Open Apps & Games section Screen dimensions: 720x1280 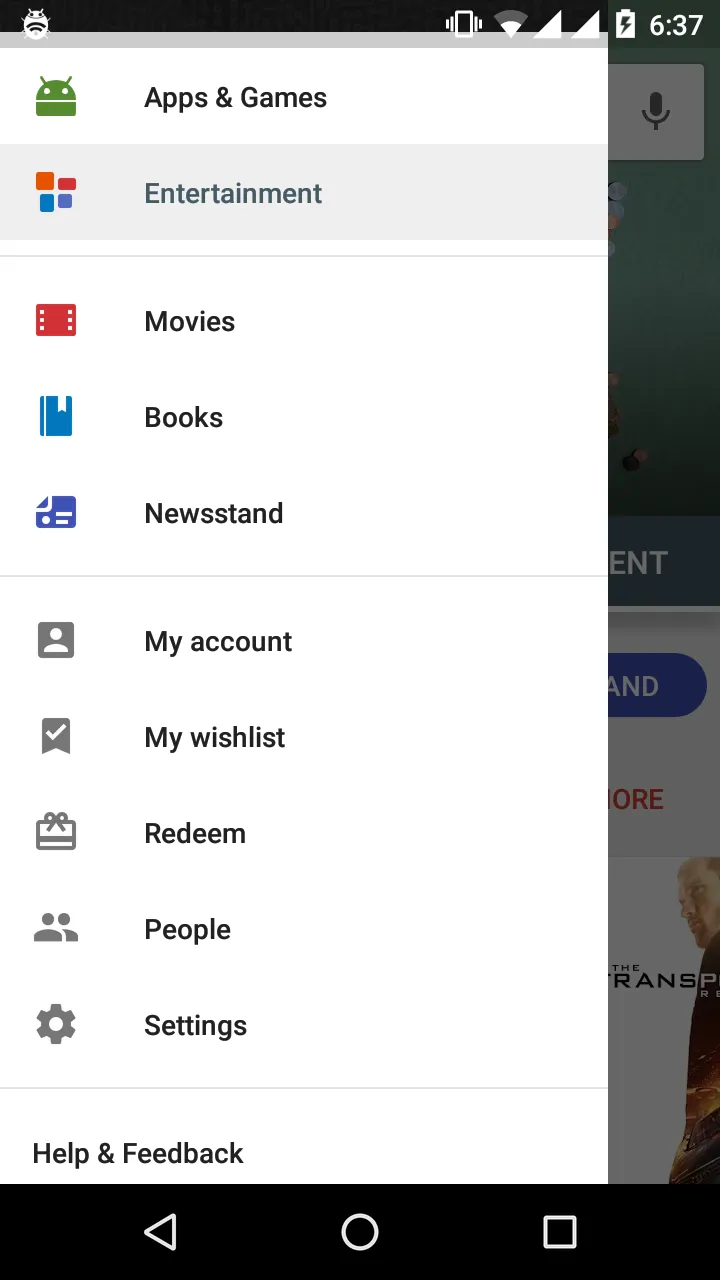pyautogui.click(x=235, y=97)
